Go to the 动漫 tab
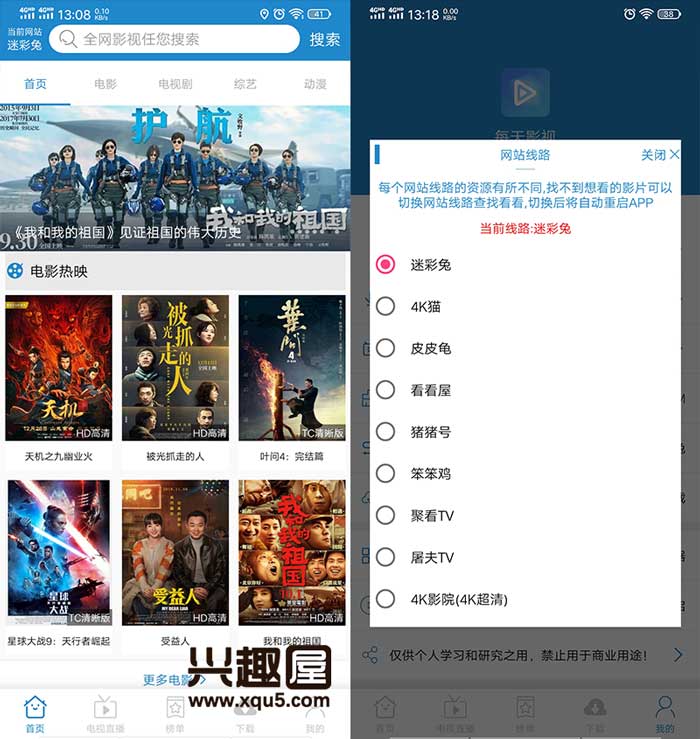 pos(315,84)
